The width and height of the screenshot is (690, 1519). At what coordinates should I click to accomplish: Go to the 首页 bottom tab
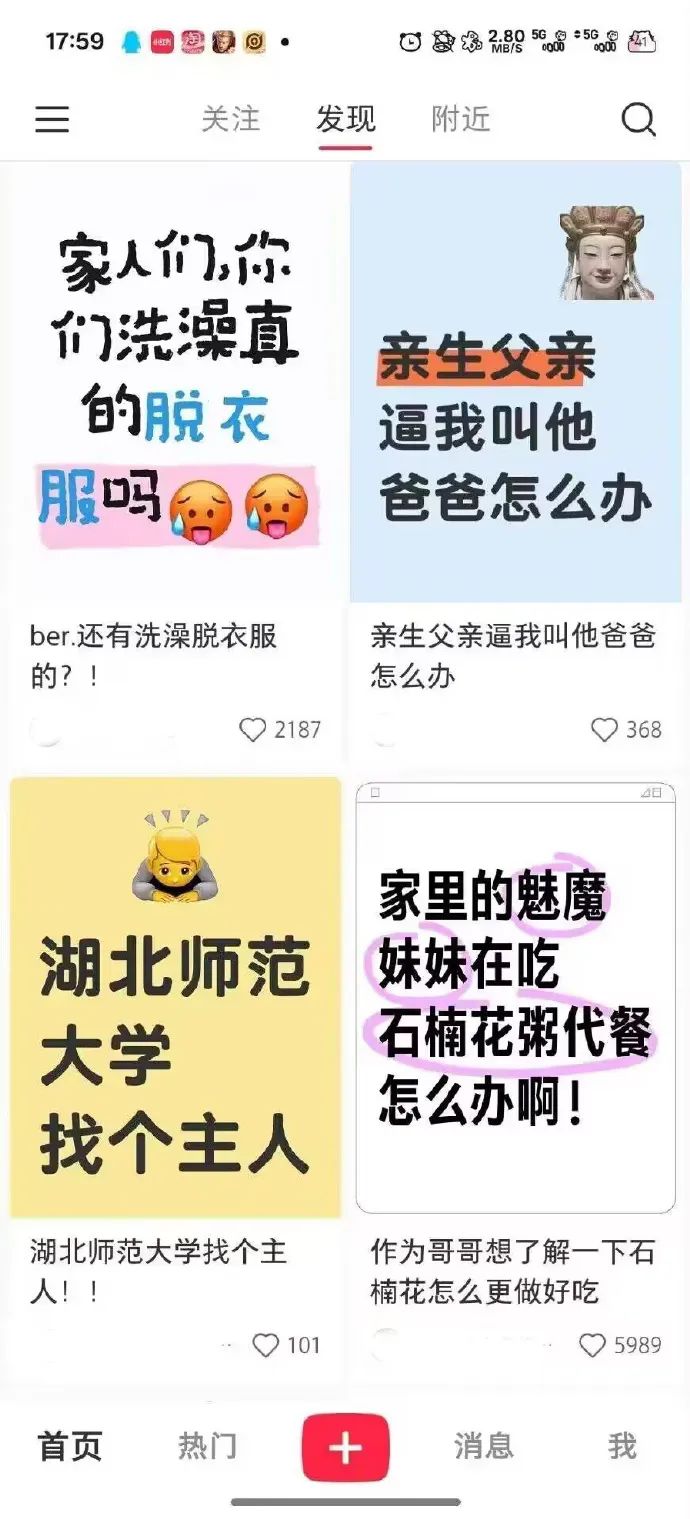point(70,1446)
